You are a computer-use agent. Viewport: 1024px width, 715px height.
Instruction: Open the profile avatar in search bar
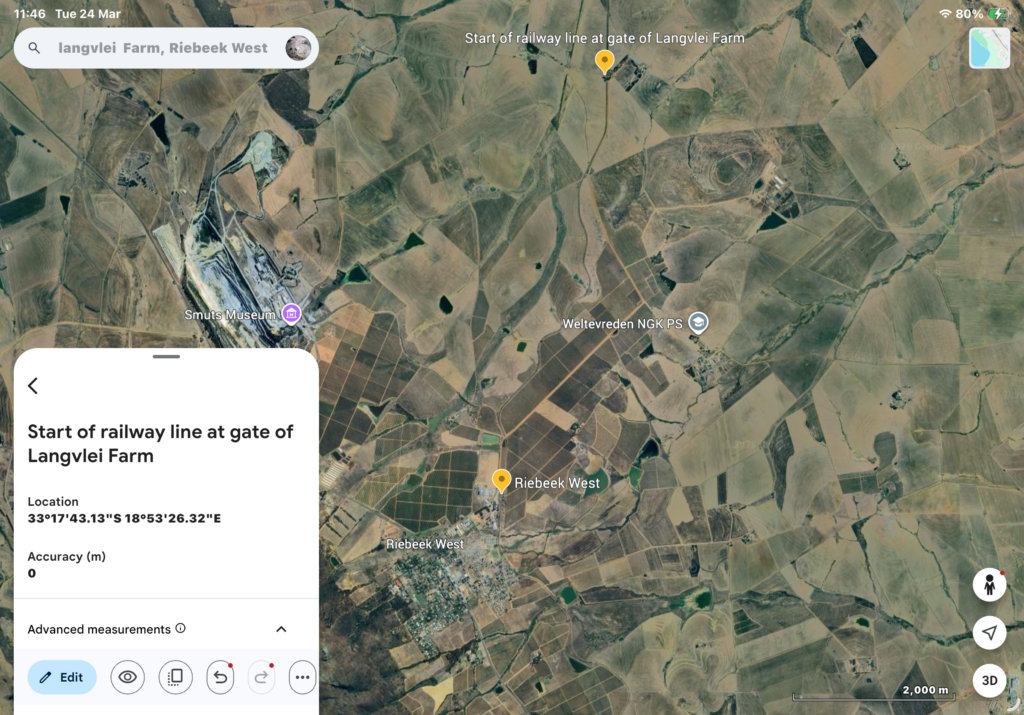click(297, 48)
